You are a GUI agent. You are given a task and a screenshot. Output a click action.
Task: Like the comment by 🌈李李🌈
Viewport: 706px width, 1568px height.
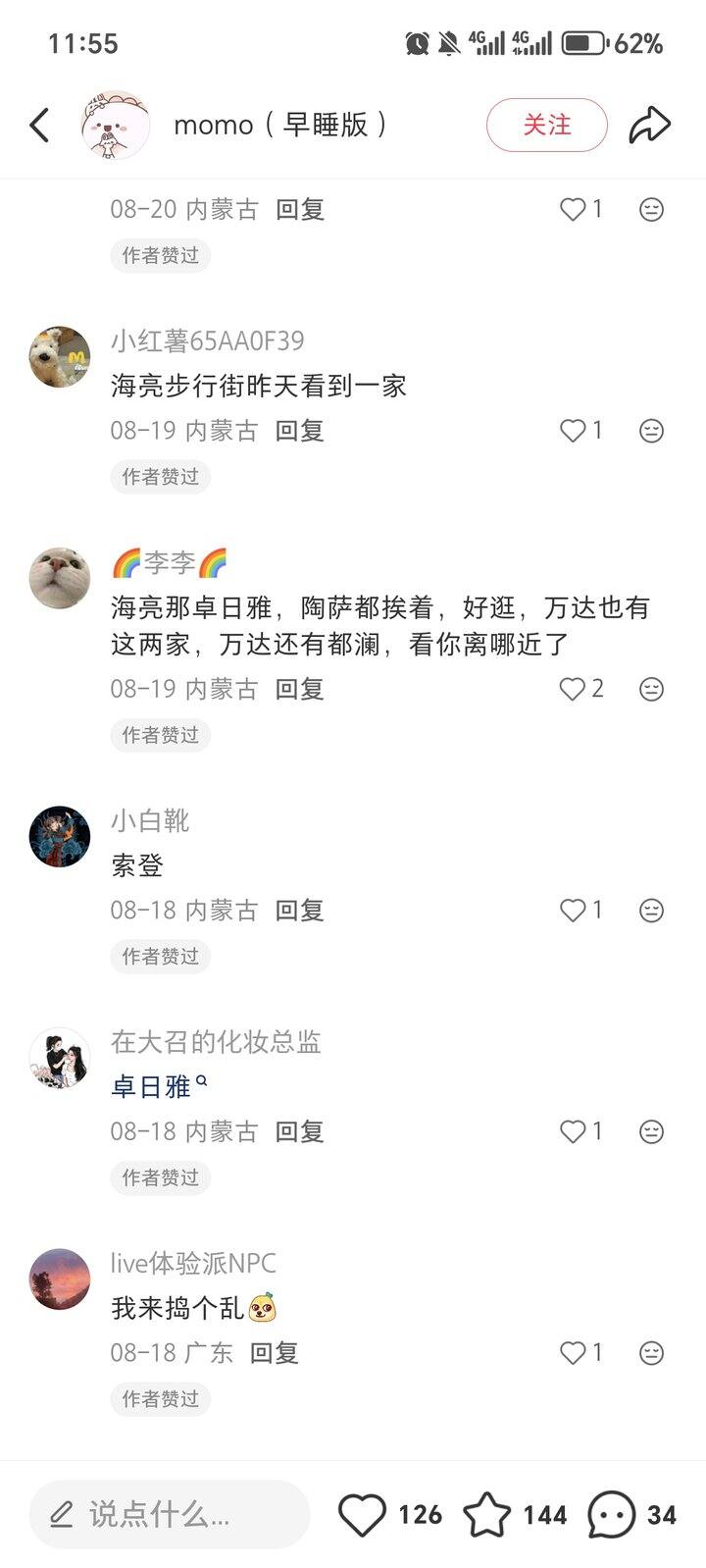574,689
